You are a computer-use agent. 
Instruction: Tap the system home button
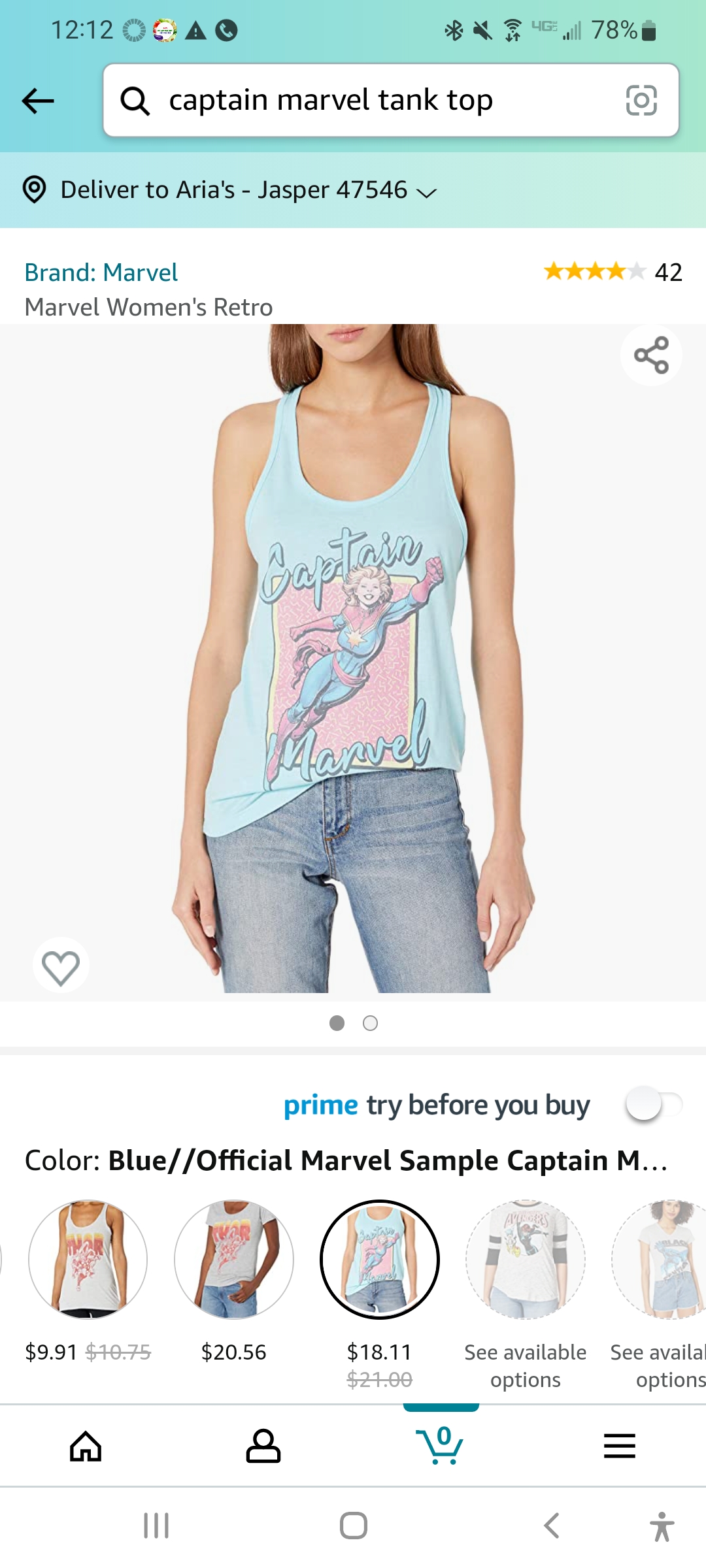coord(354,1526)
